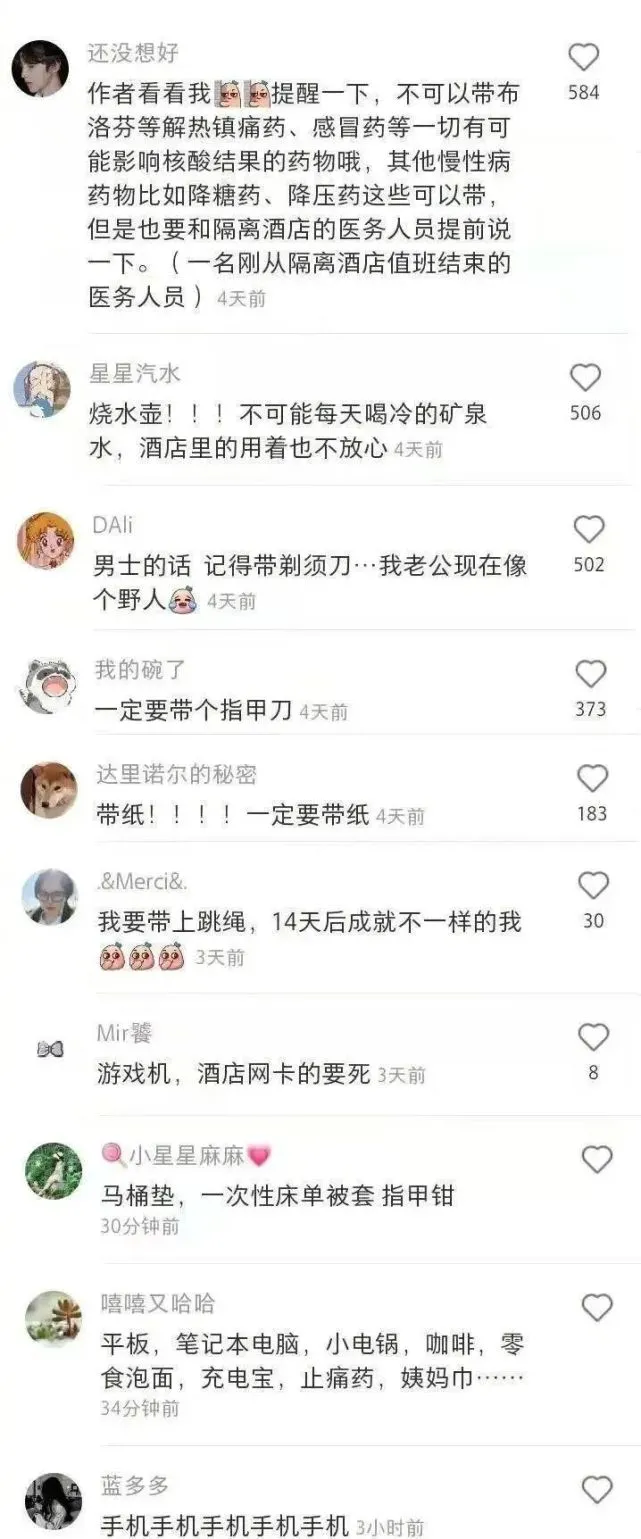641x1539 pixels.
Task: Like Mir饕's game console comment
Action: 594,1037
